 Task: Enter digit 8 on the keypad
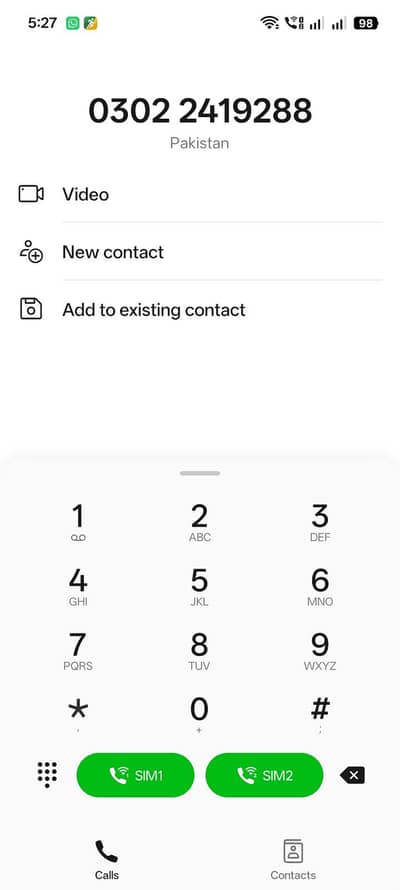tap(199, 652)
